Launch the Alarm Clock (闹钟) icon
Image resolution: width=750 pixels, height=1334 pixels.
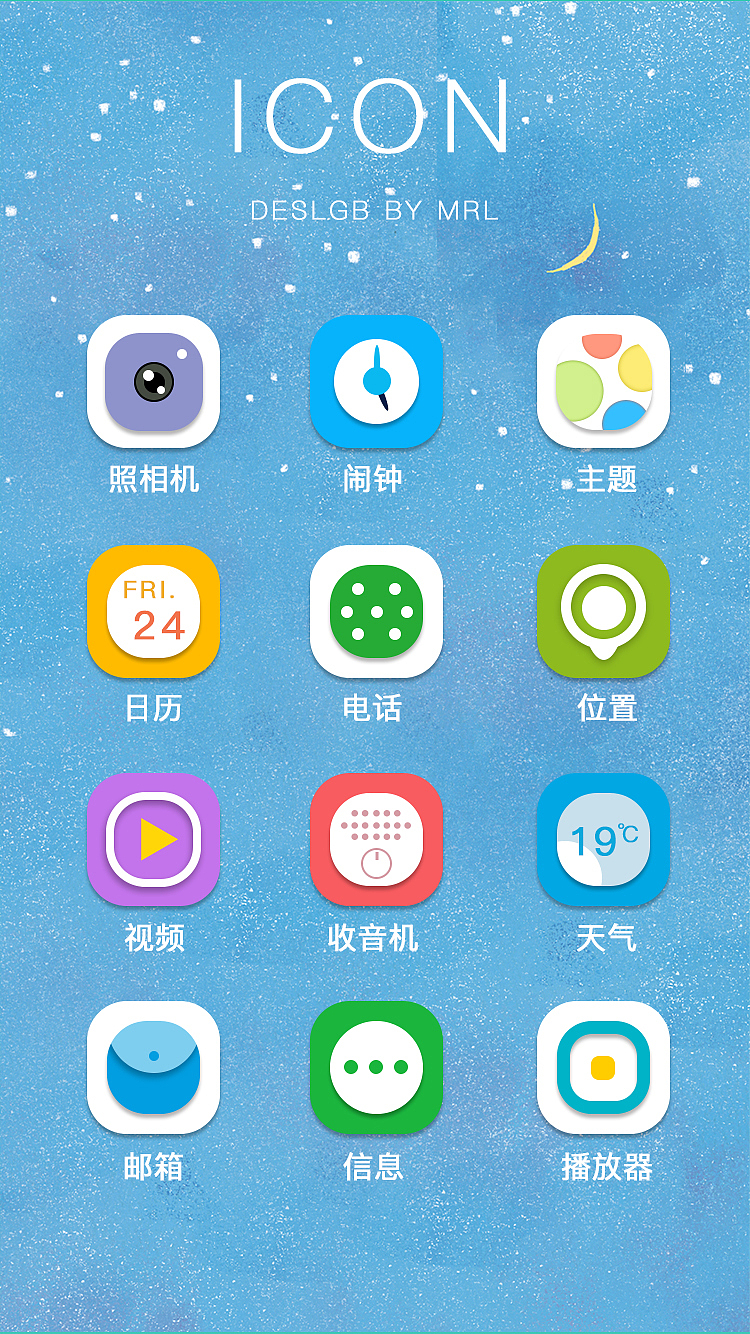point(376,382)
